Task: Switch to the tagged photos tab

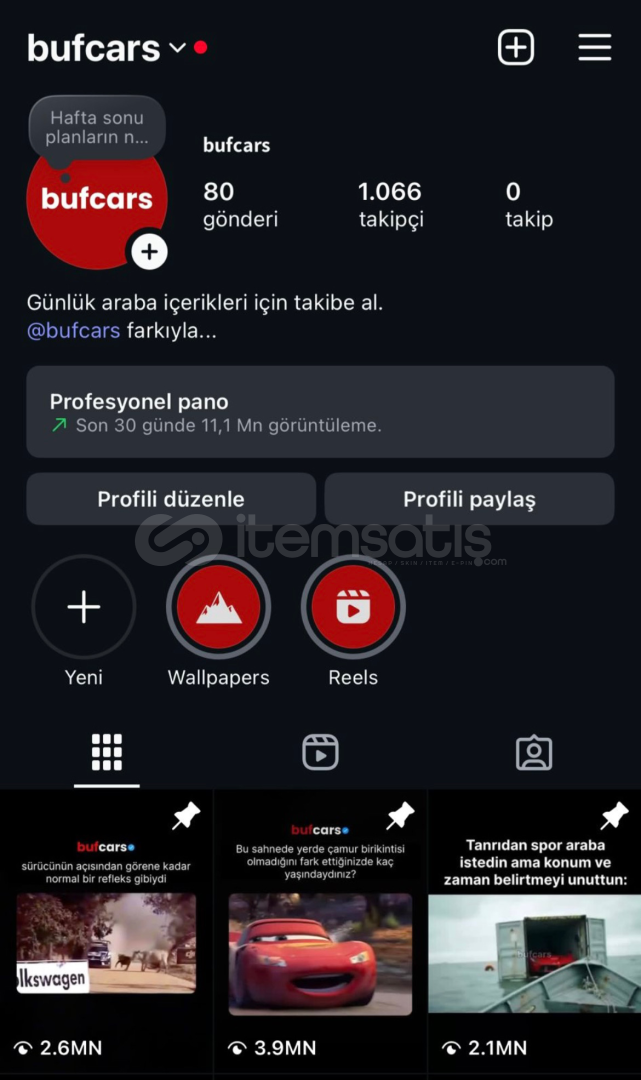Action: pyautogui.click(x=534, y=752)
